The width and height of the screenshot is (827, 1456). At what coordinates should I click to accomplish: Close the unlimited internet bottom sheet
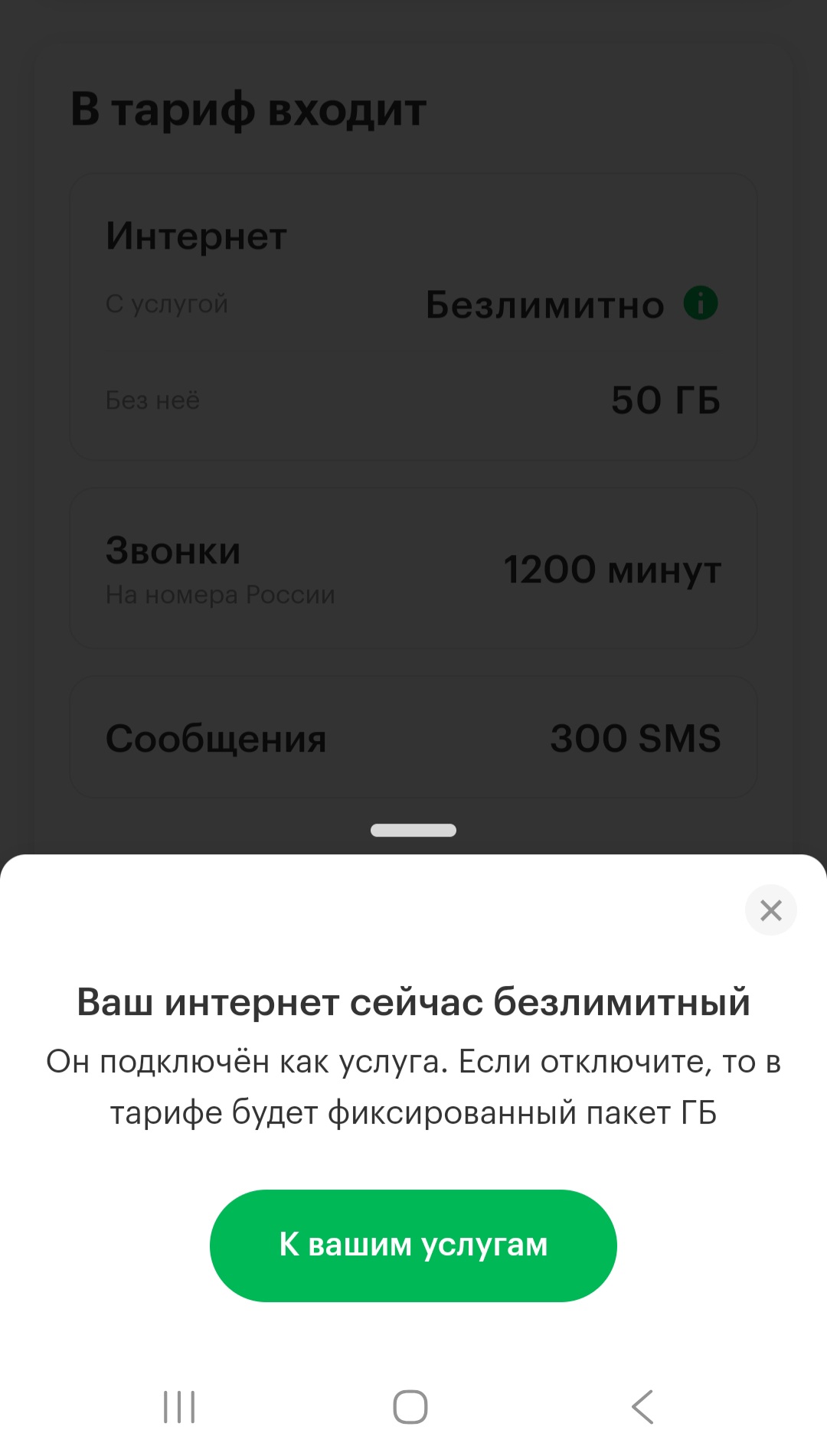pos(770,910)
